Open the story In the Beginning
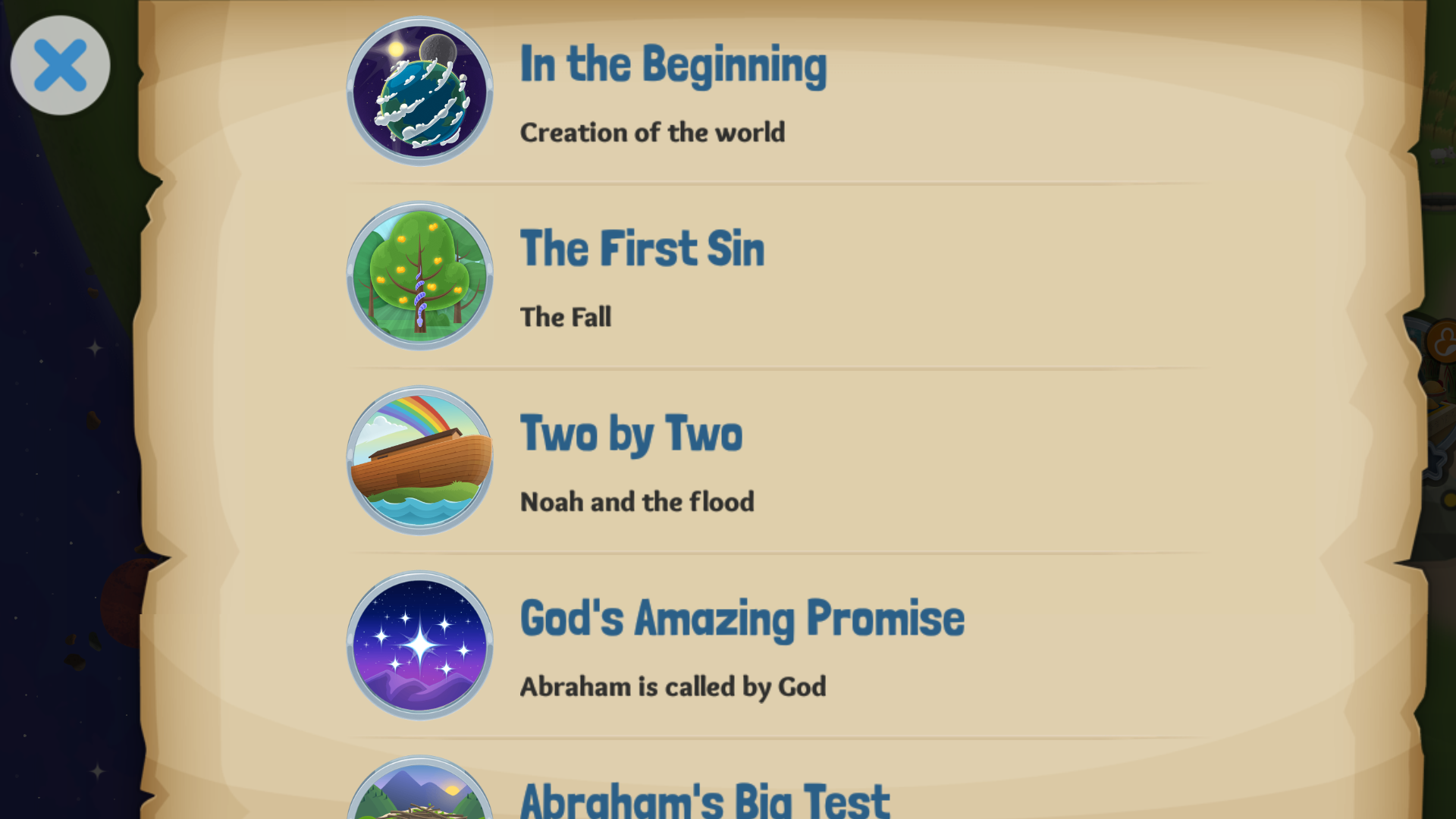 click(x=673, y=66)
